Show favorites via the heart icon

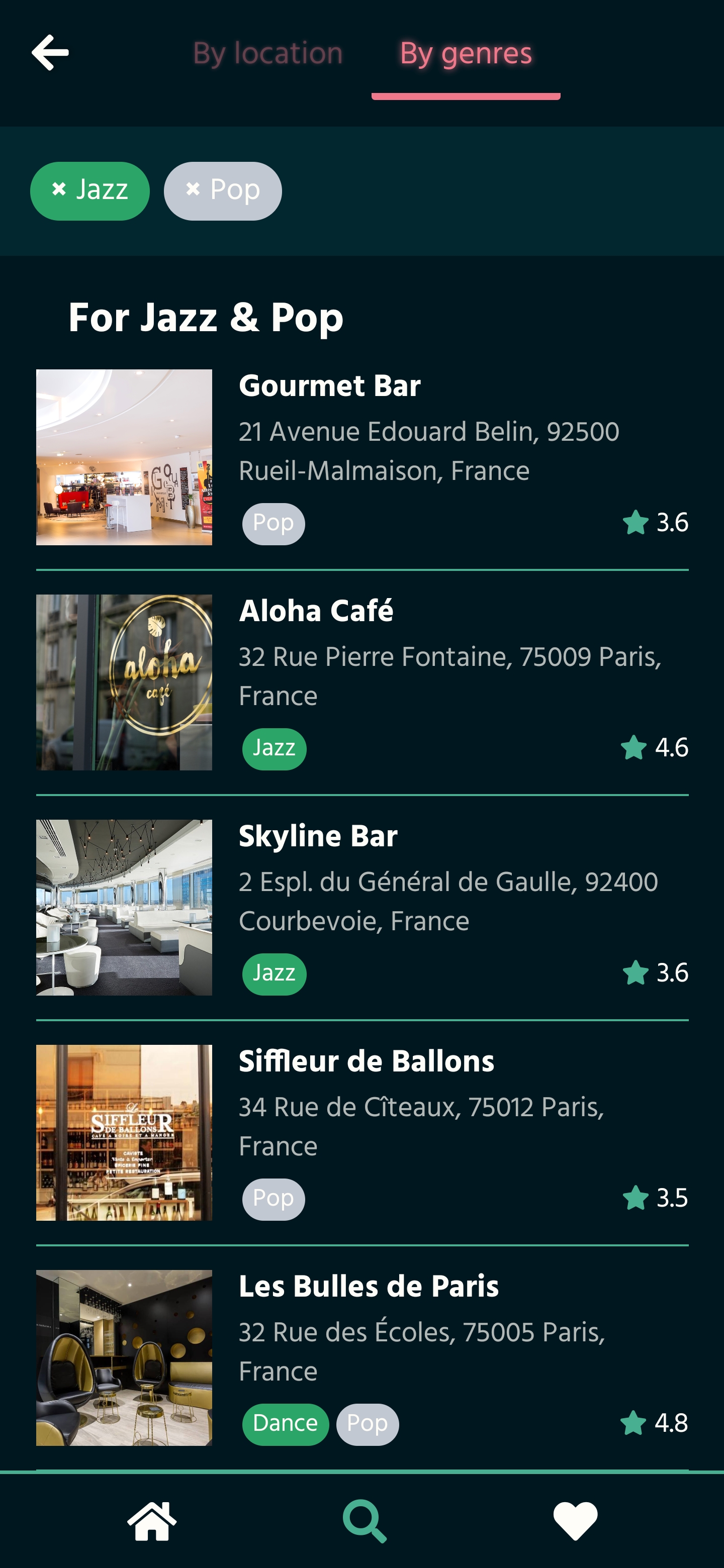click(x=575, y=1521)
